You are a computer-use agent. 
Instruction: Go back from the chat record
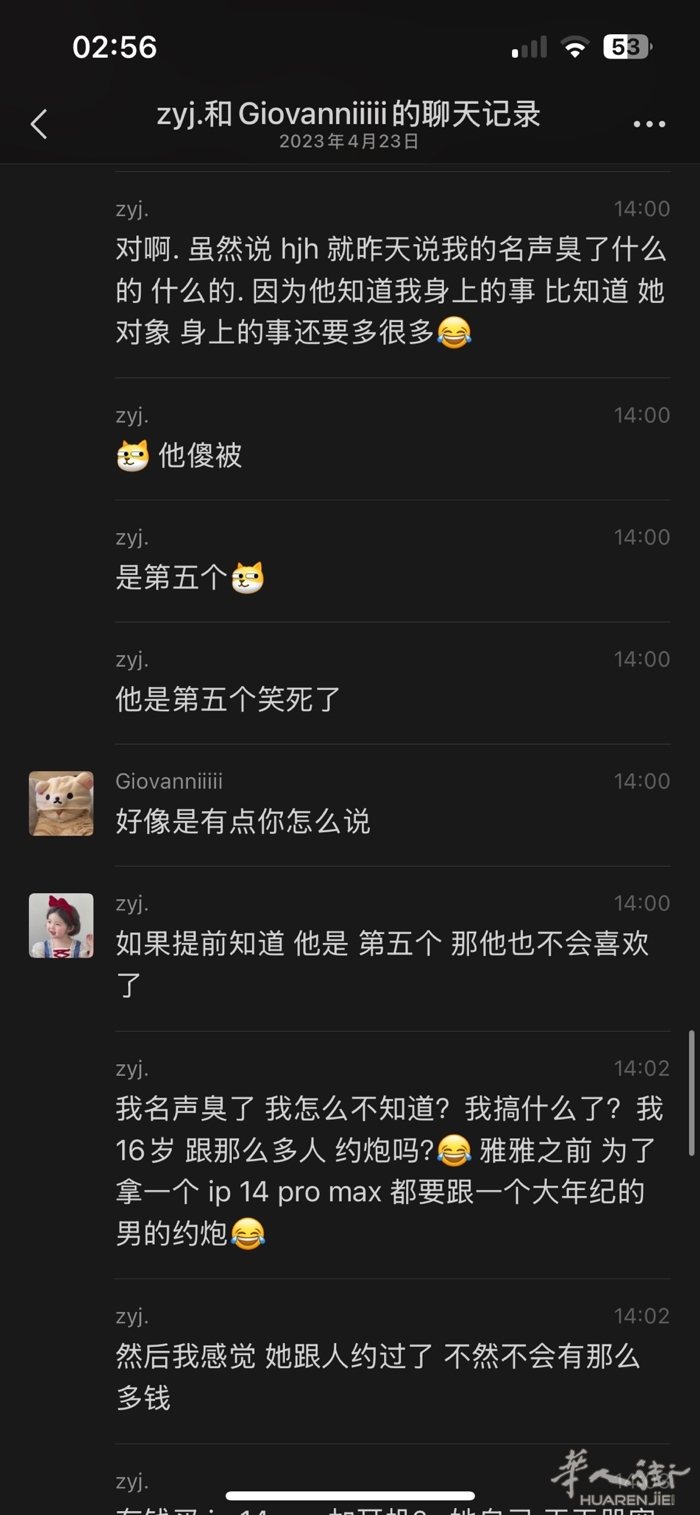coord(39,124)
